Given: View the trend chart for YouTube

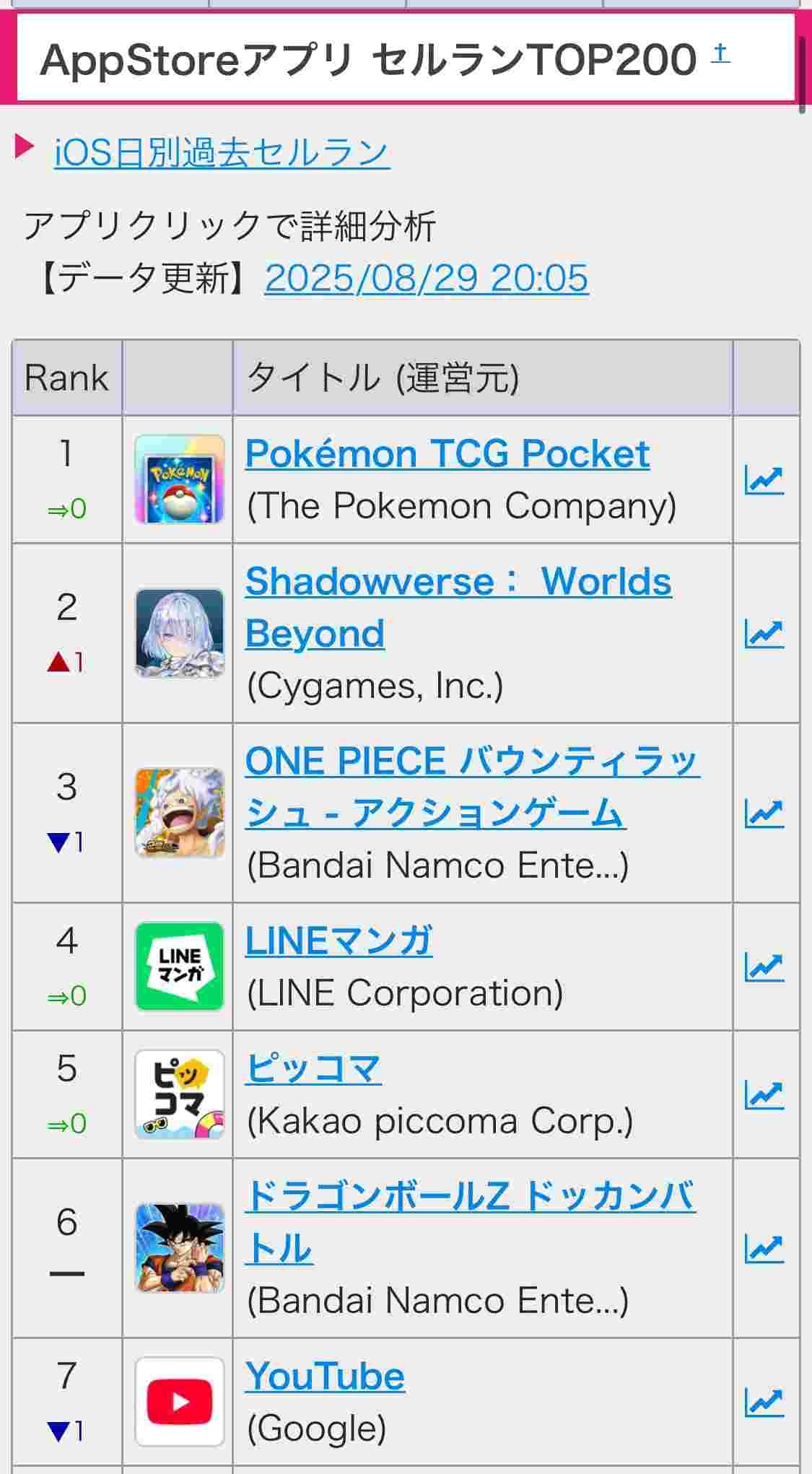Looking at the screenshot, I should click(764, 1402).
